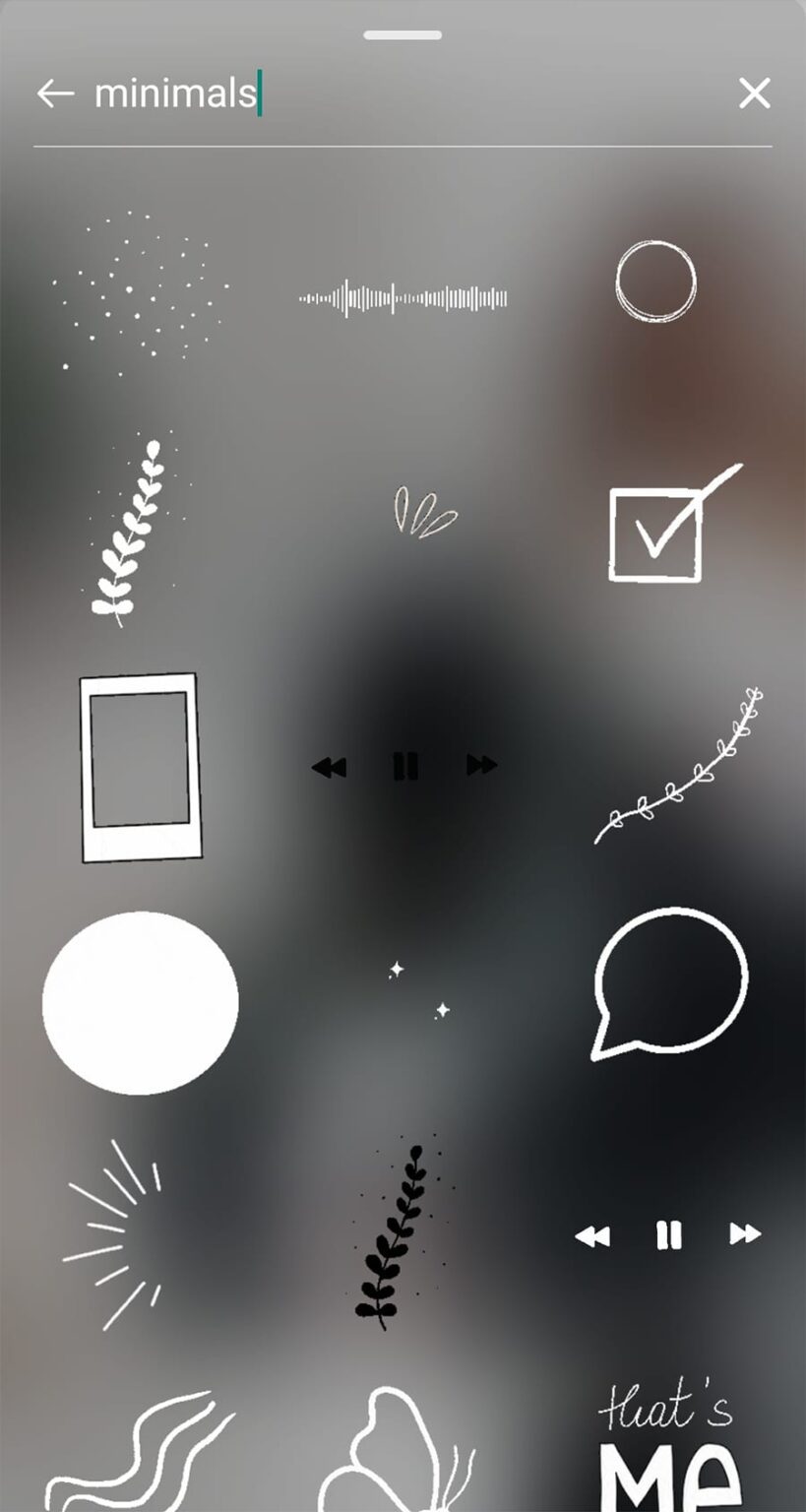The image size is (806, 1512).
Task: Pick the black rewind-pause-forward sticker
Action: tap(404, 765)
